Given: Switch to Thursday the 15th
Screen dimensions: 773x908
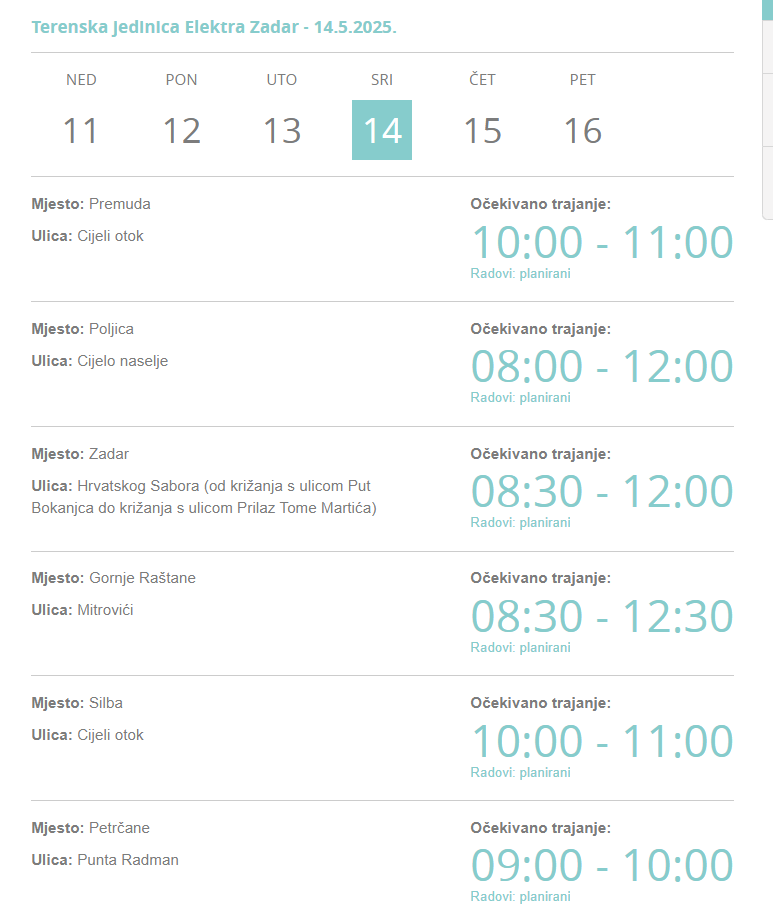Looking at the screenshot, I should (482, 130).
